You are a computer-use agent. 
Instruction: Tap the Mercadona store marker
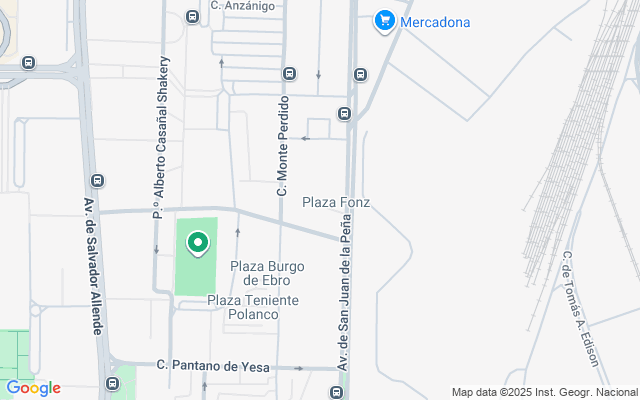[384, 21]
